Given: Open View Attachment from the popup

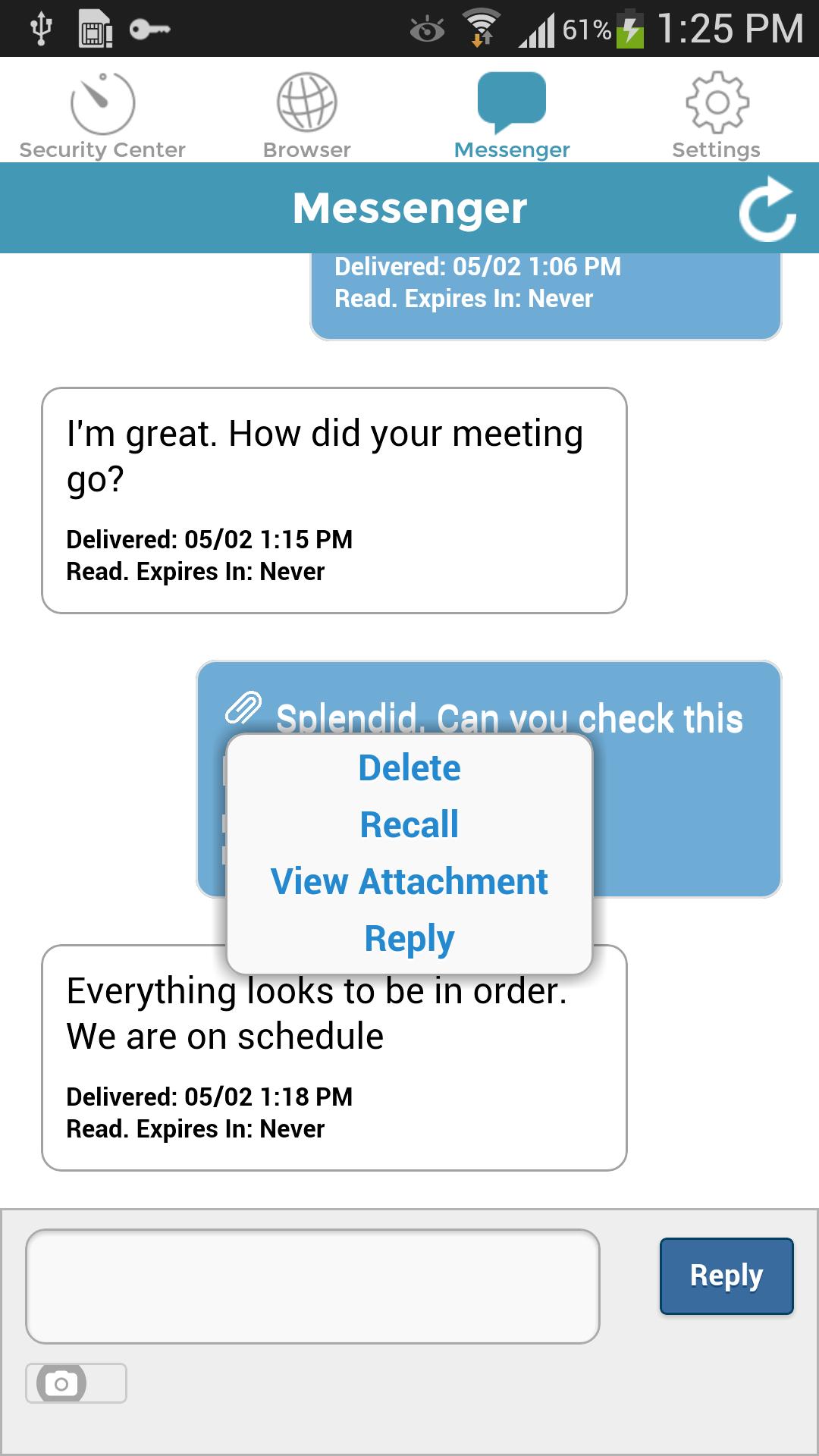Looking at the screenshot, I should pyautogui.click(x=409, y=882).
